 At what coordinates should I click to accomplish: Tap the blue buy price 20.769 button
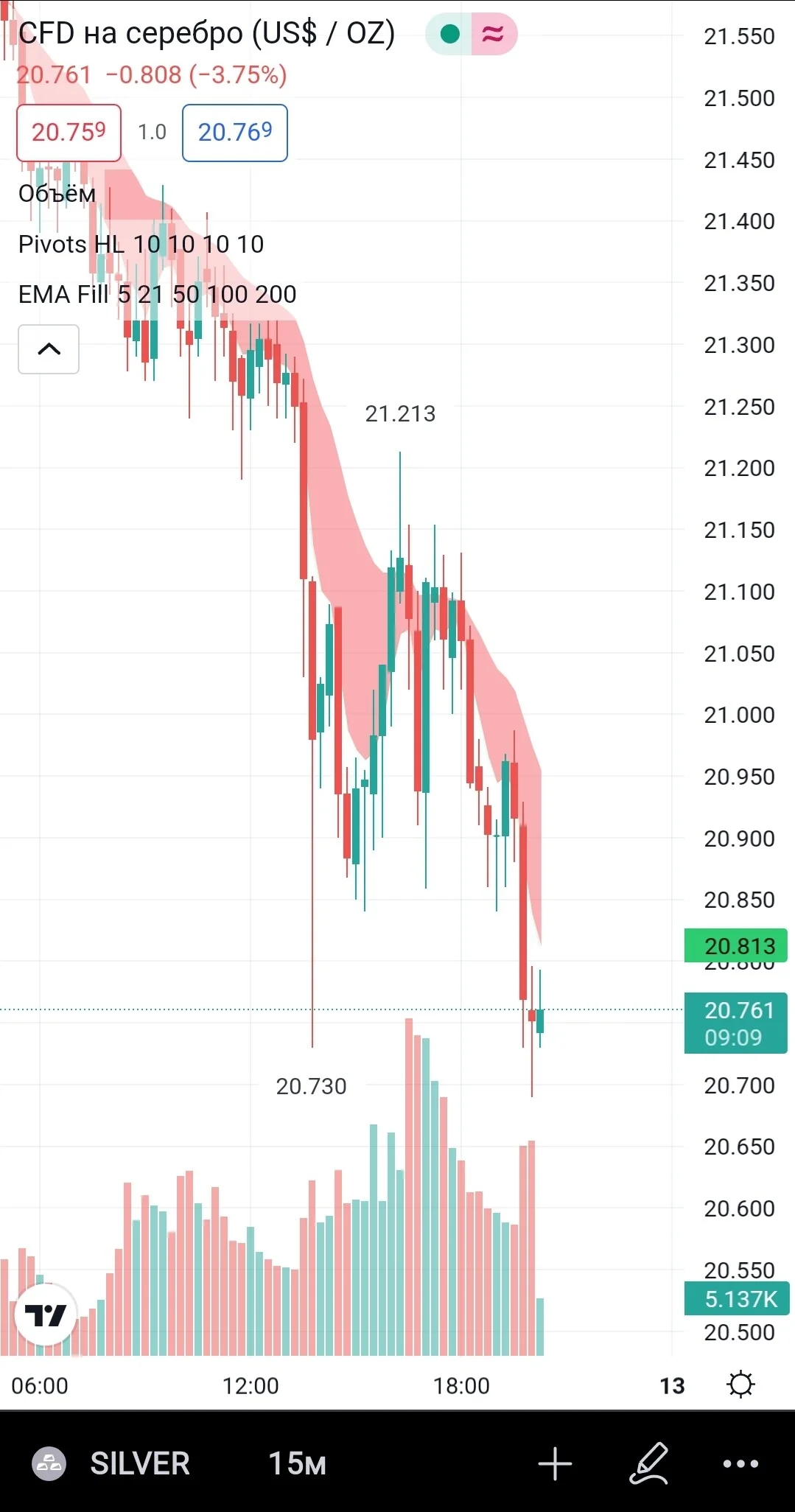click(x=235, y=133)
